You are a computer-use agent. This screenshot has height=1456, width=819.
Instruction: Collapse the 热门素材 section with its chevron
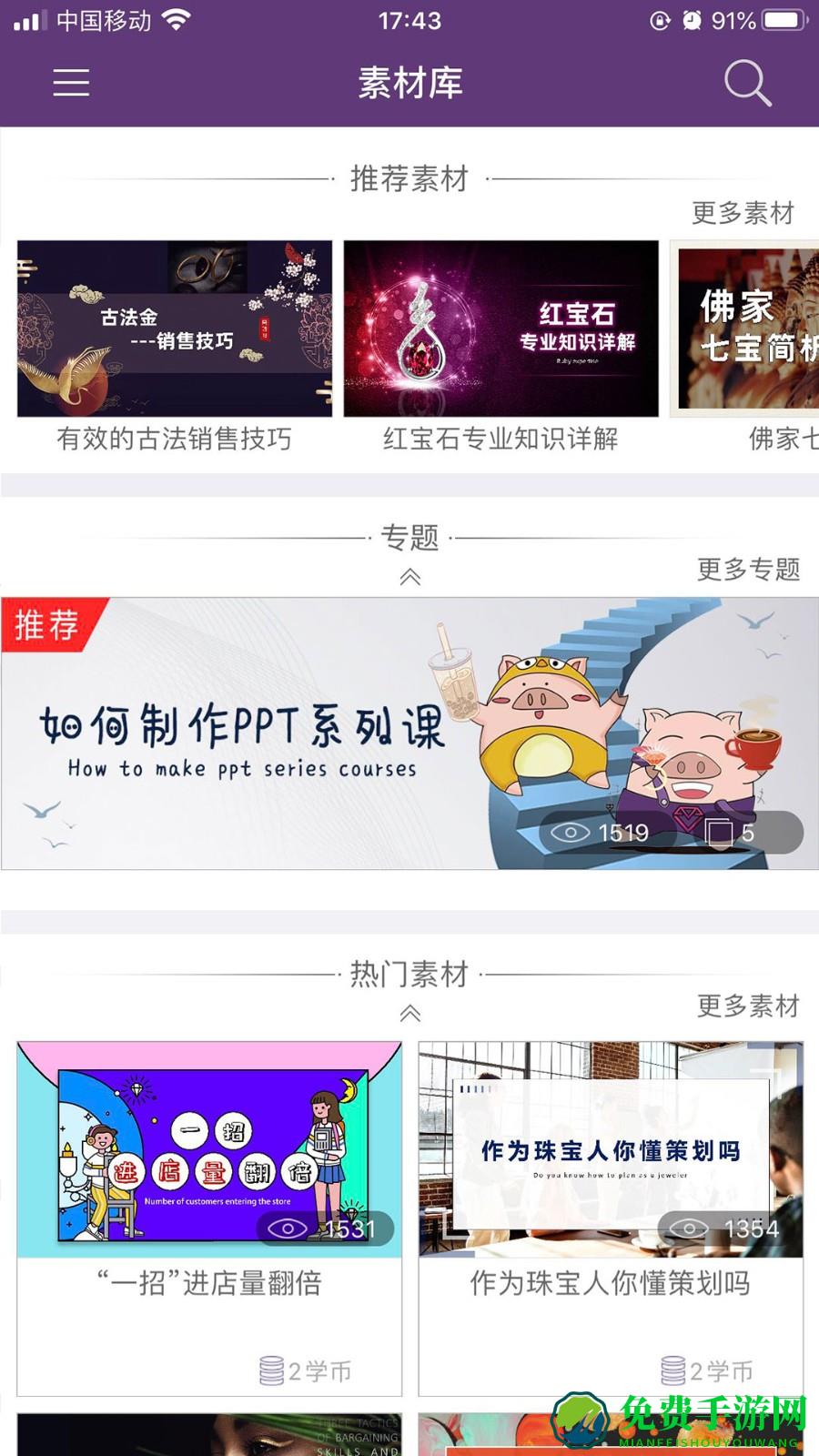click(x=409, y=1011)
